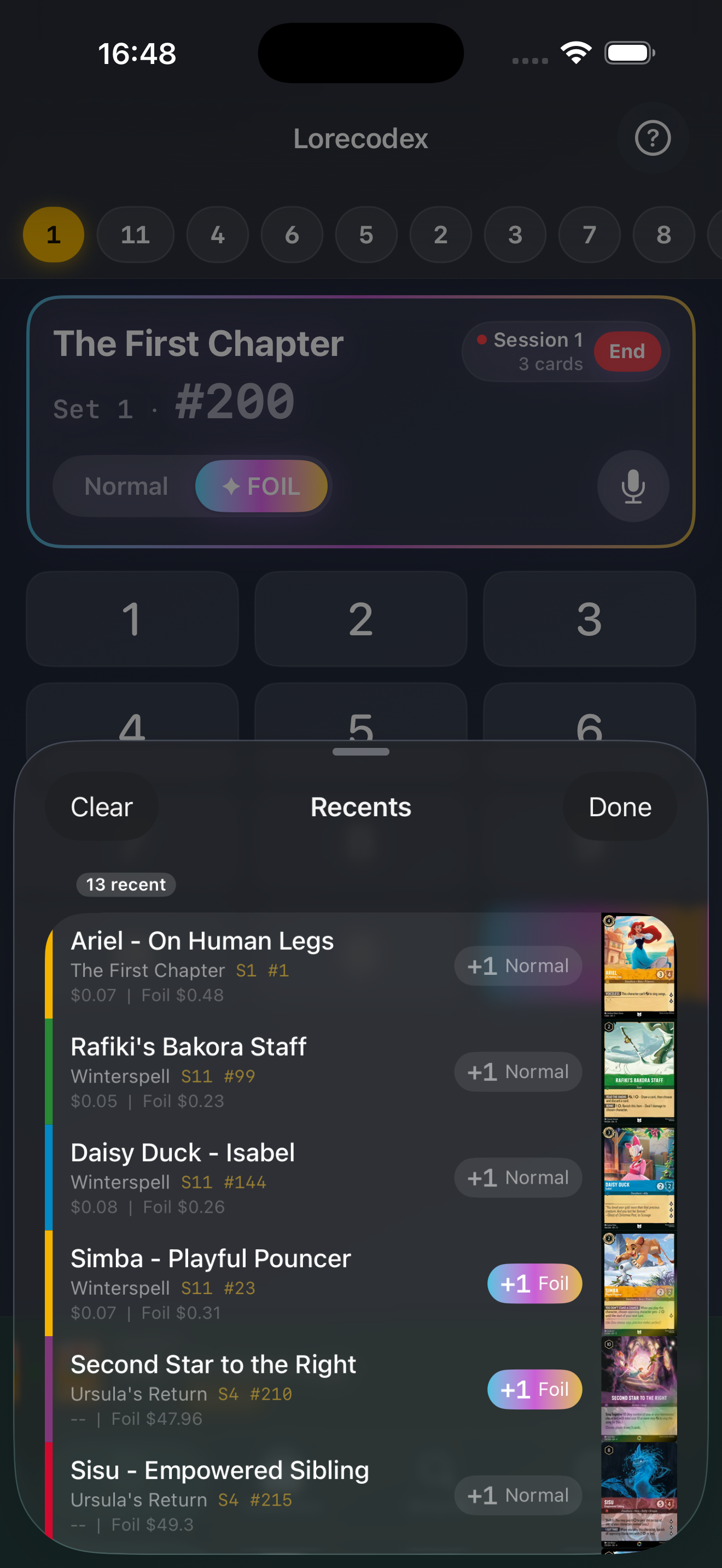Screen dimensions: 722x1568
Task: Open the Daisy Duck - Isabel row
Action: 243,1177
